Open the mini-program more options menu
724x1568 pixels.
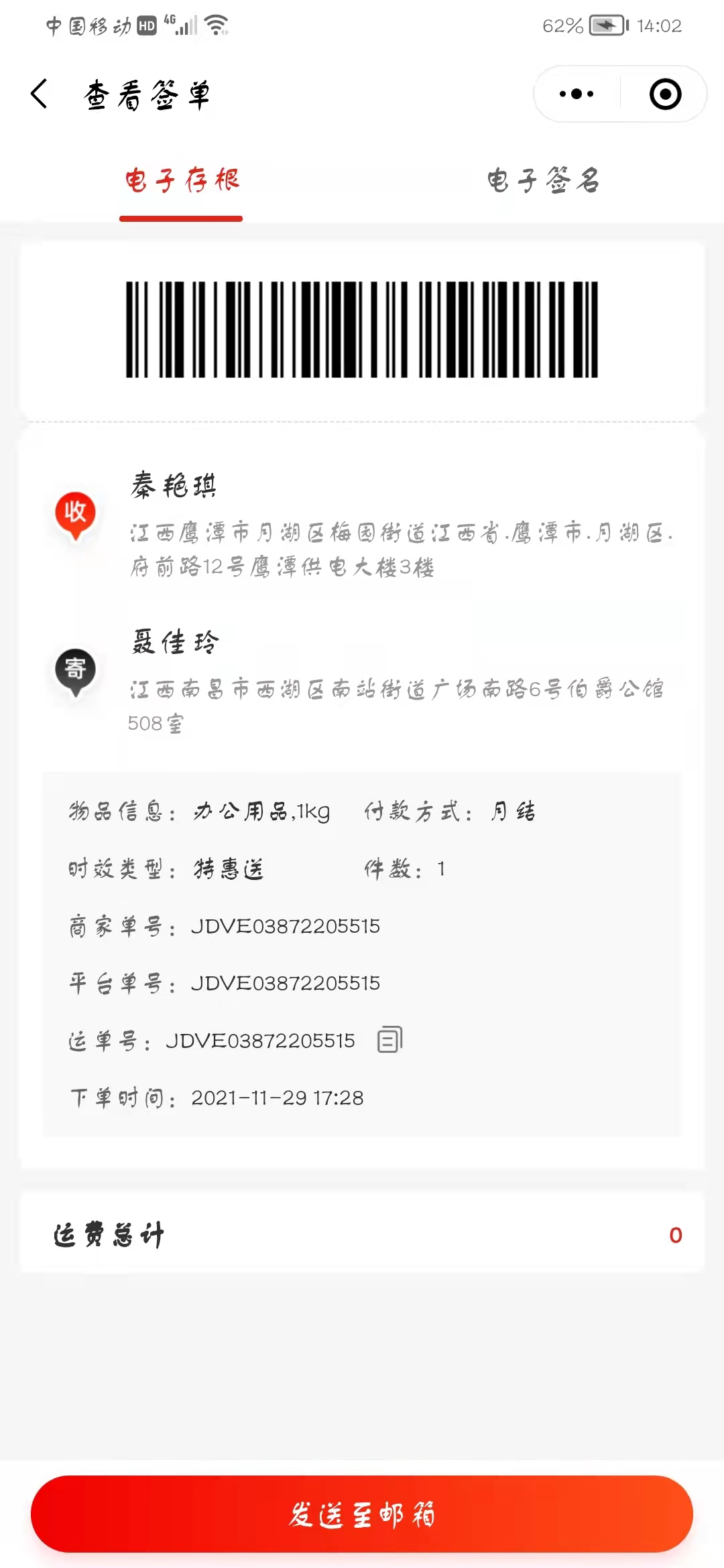(577, 94)
